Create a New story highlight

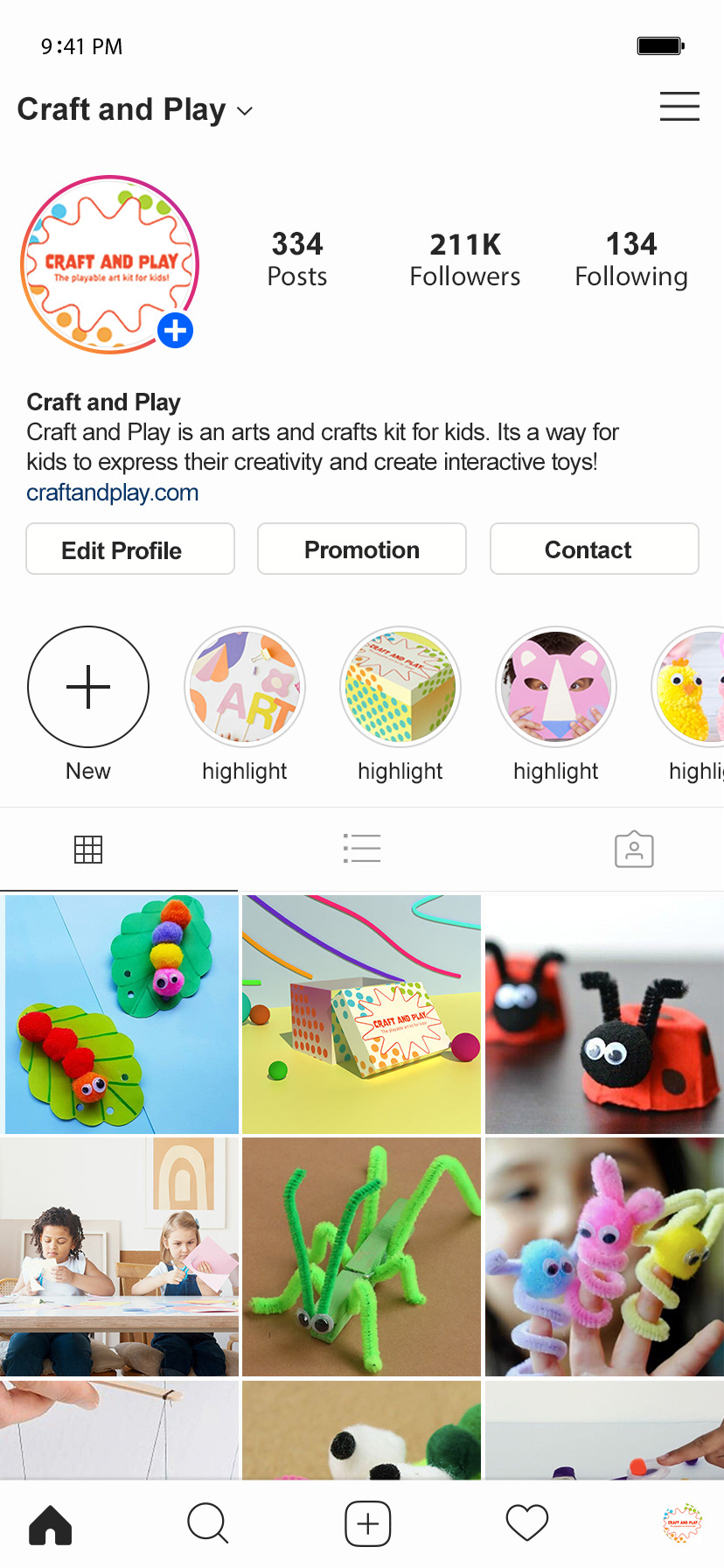pyautogui.click(x=88, y=687)
